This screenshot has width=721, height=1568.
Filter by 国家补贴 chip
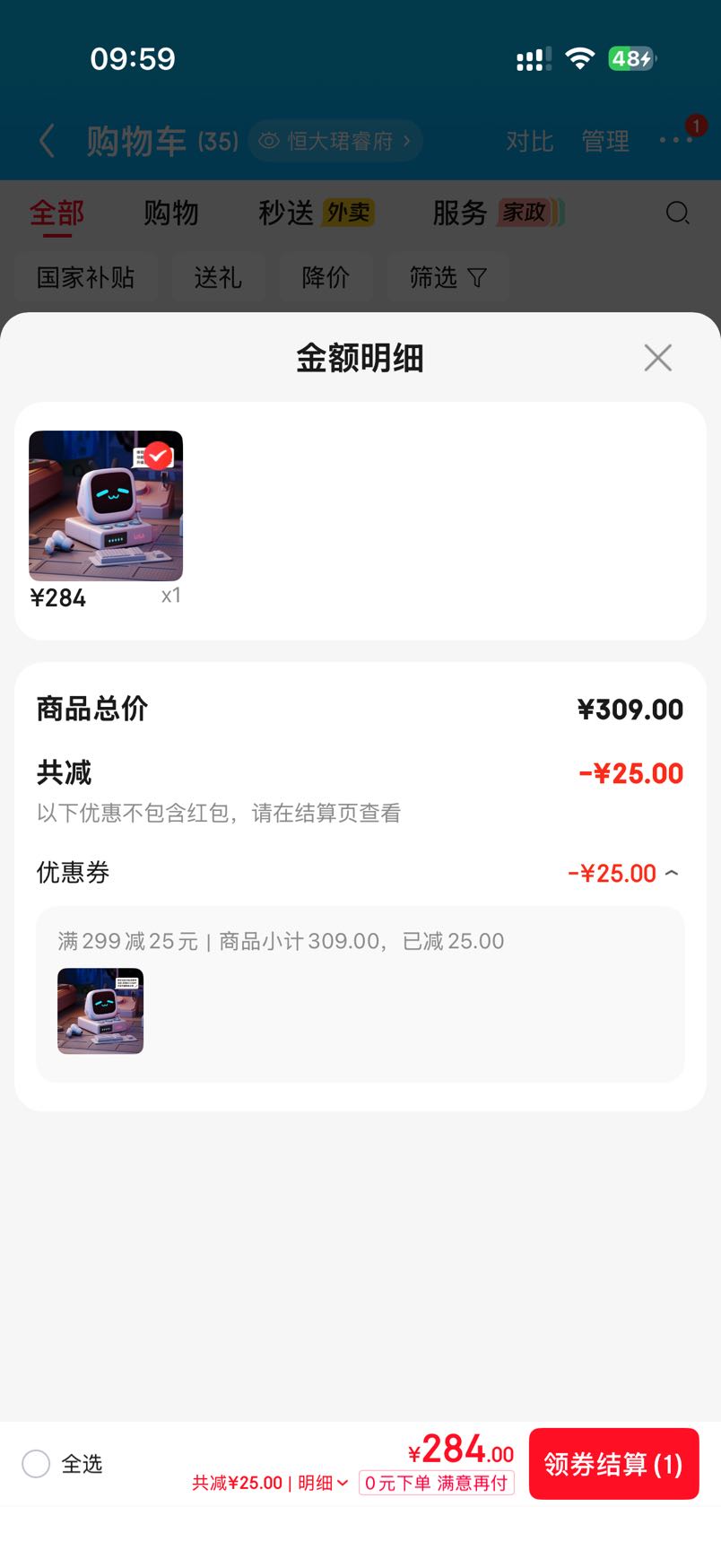[x=86, y=277]
